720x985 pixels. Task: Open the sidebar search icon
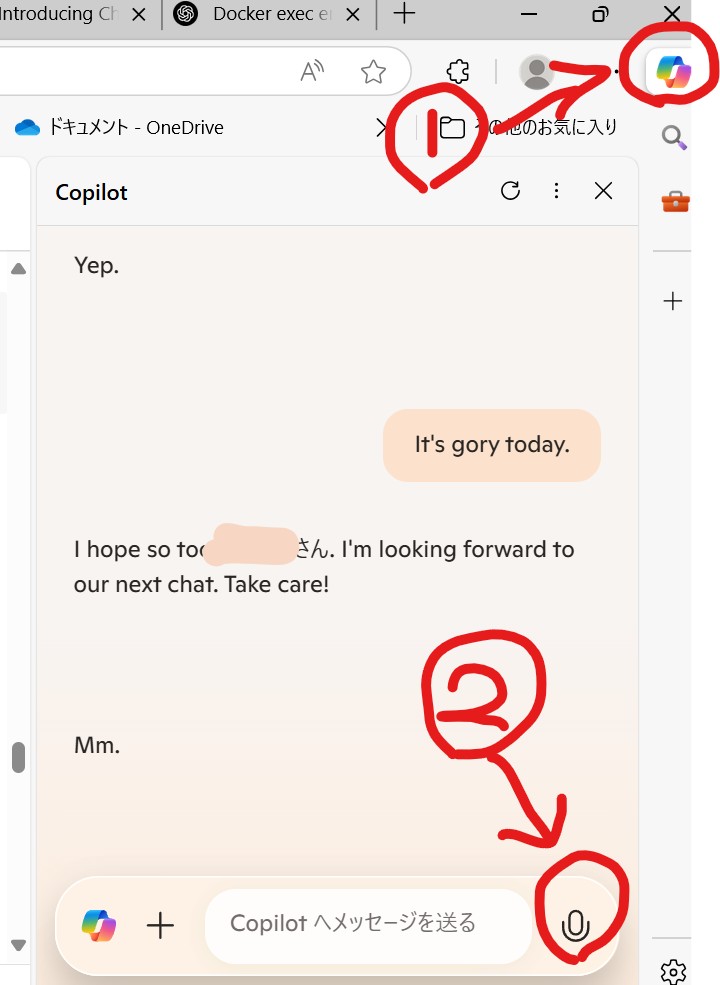click(674, 137)
